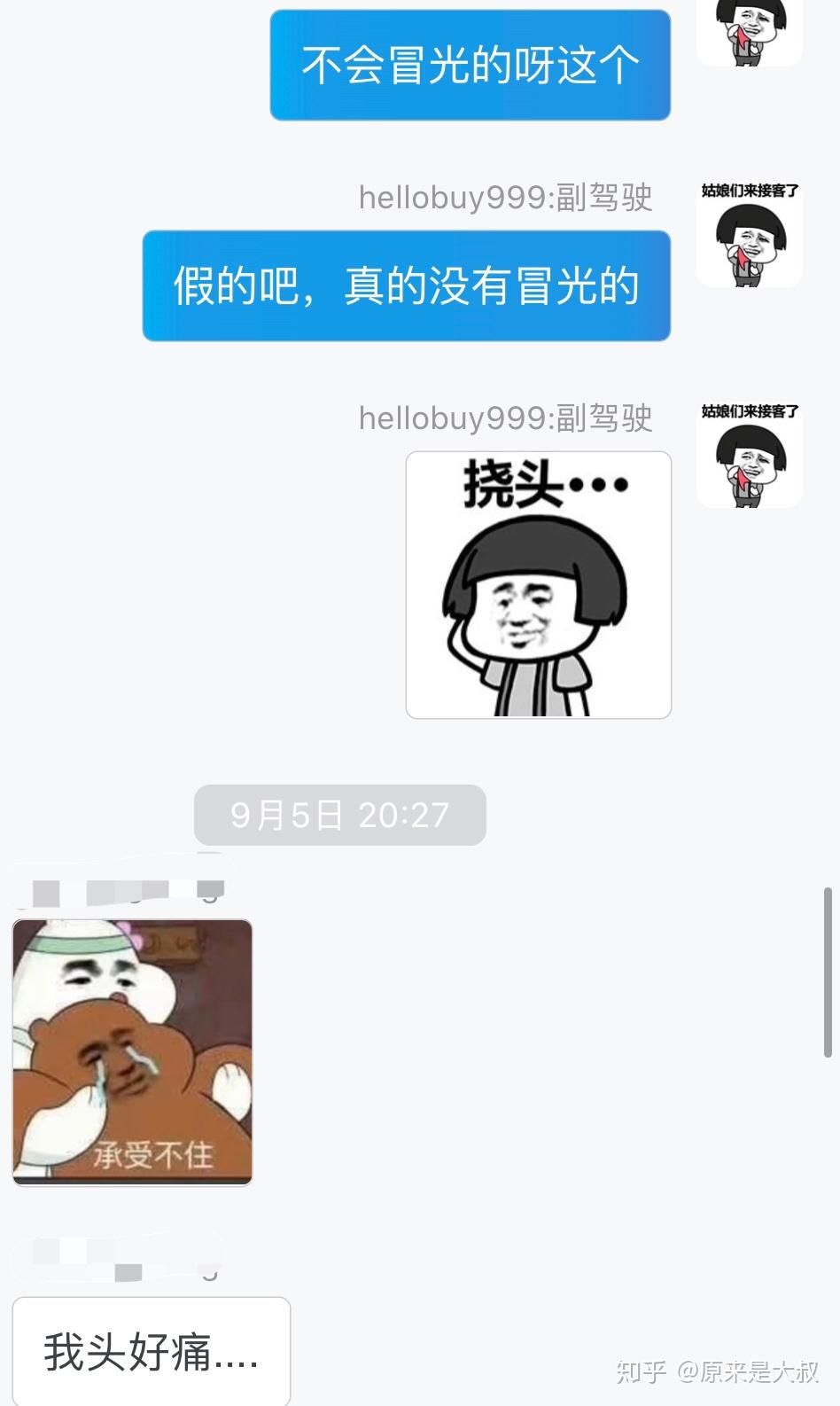Image resolution: width=840 pixels, height=1406 pixels.
Task: Tap the avatar beside 假的吧 message
Action: pyautogui.click(x=750, y=233)
